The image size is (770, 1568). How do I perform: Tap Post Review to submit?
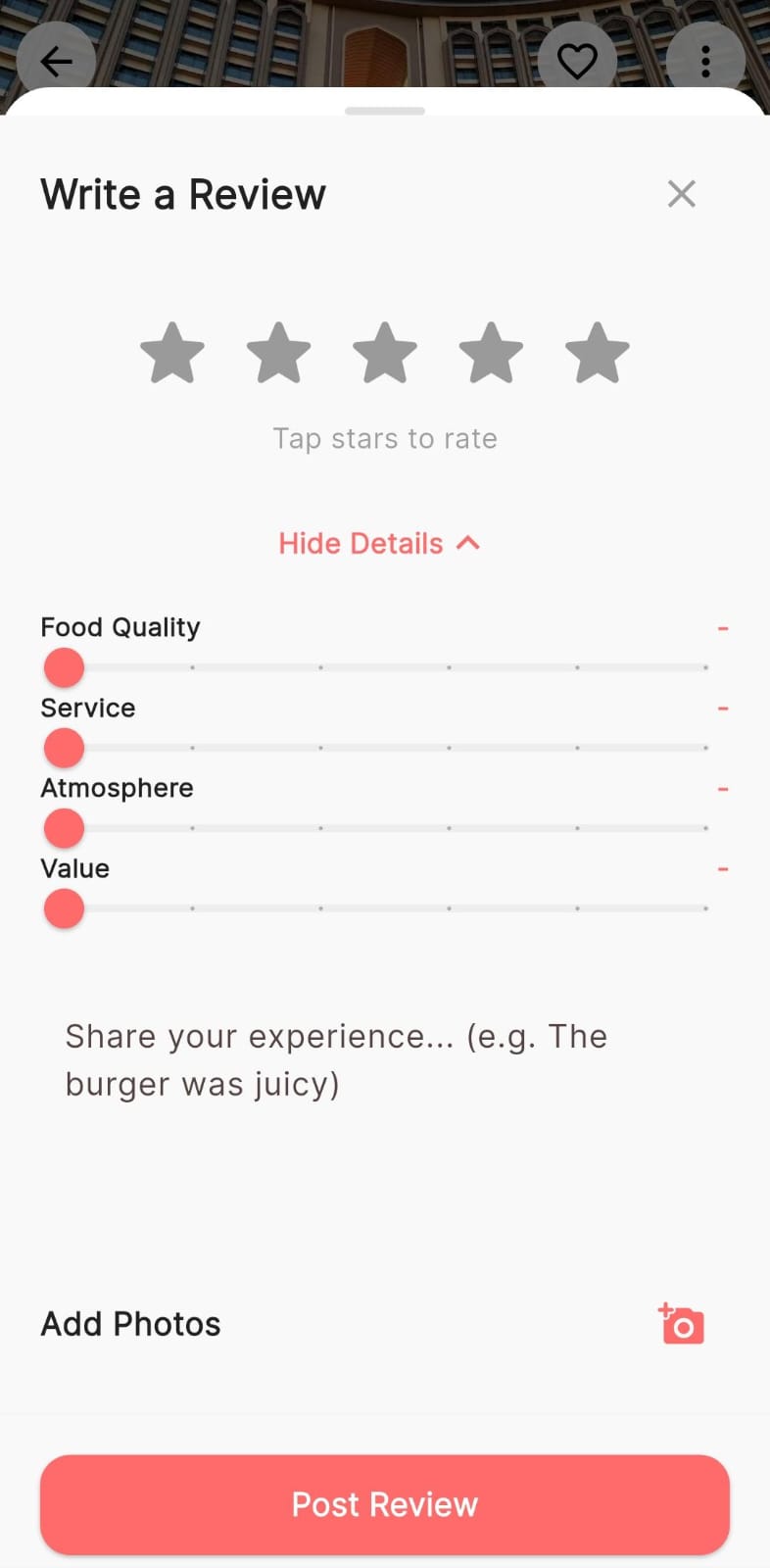385,1504
